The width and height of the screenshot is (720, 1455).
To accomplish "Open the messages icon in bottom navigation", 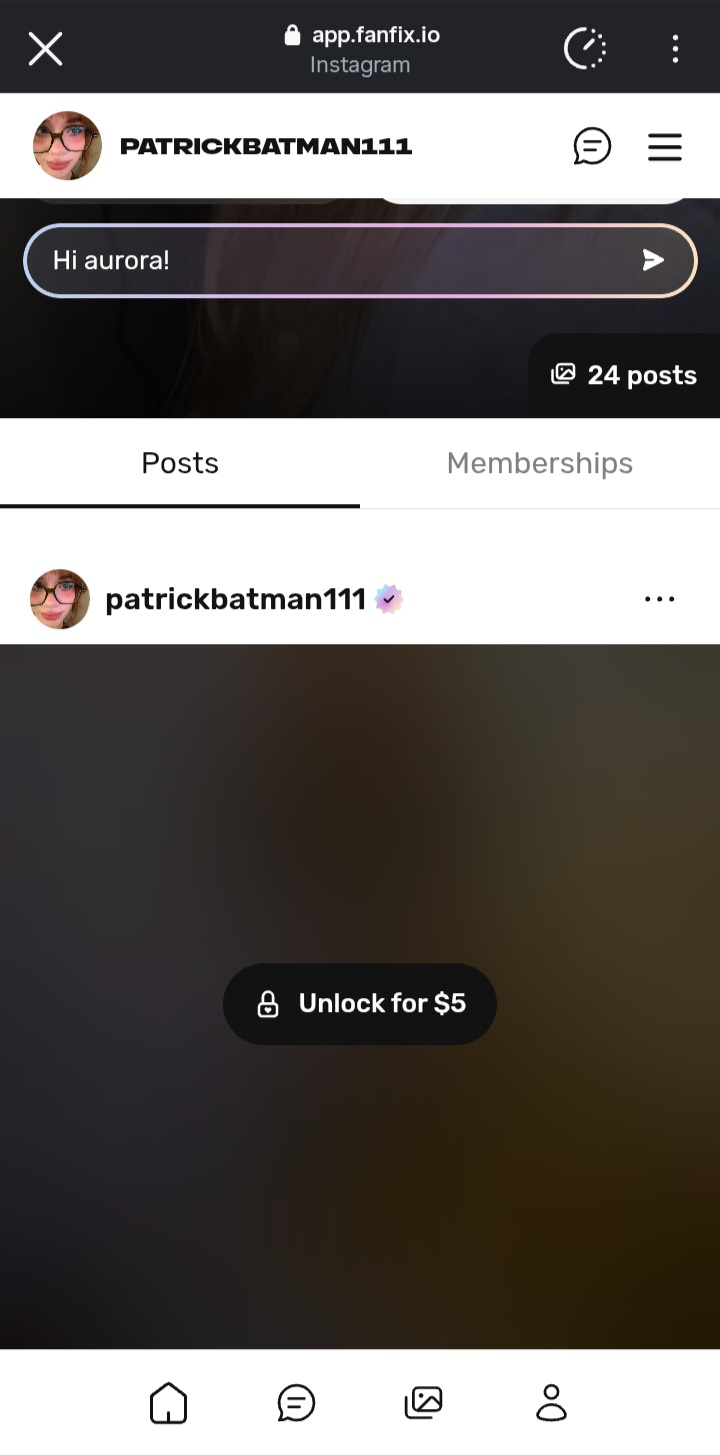I will (295, 1402).
